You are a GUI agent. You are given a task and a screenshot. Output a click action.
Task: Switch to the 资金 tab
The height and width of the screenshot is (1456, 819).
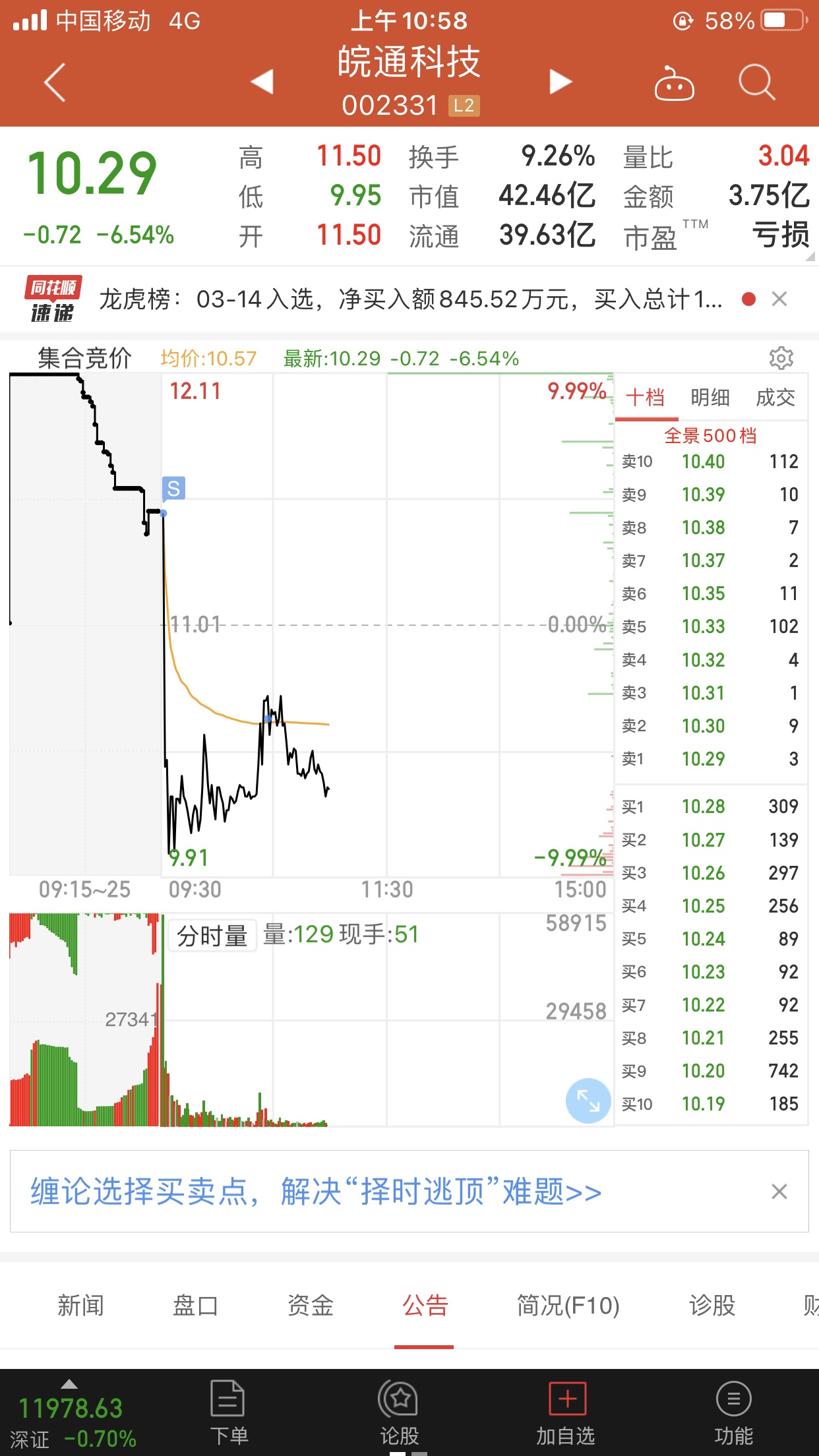(x=310, y=1306)
